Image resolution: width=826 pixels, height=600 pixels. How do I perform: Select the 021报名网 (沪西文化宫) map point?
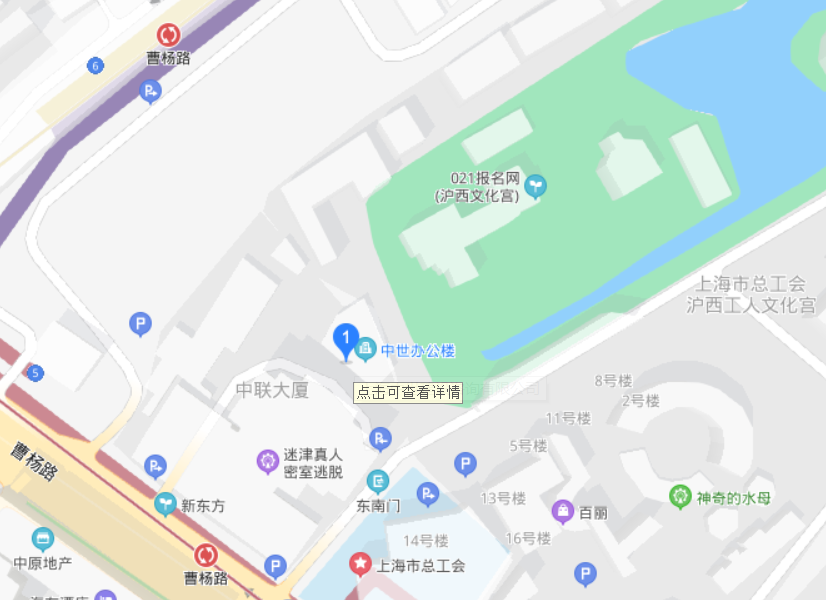538,185
